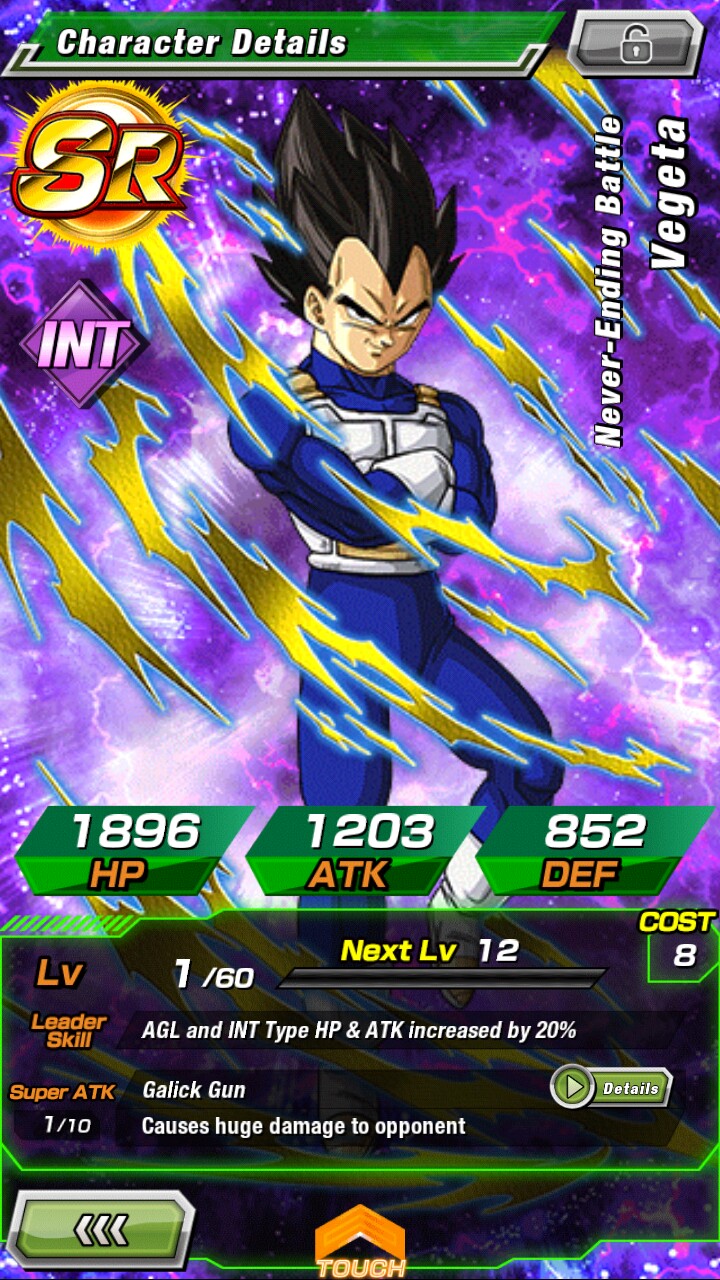
Task: Toggle the character lock button
Action: (x=634, y=43)
